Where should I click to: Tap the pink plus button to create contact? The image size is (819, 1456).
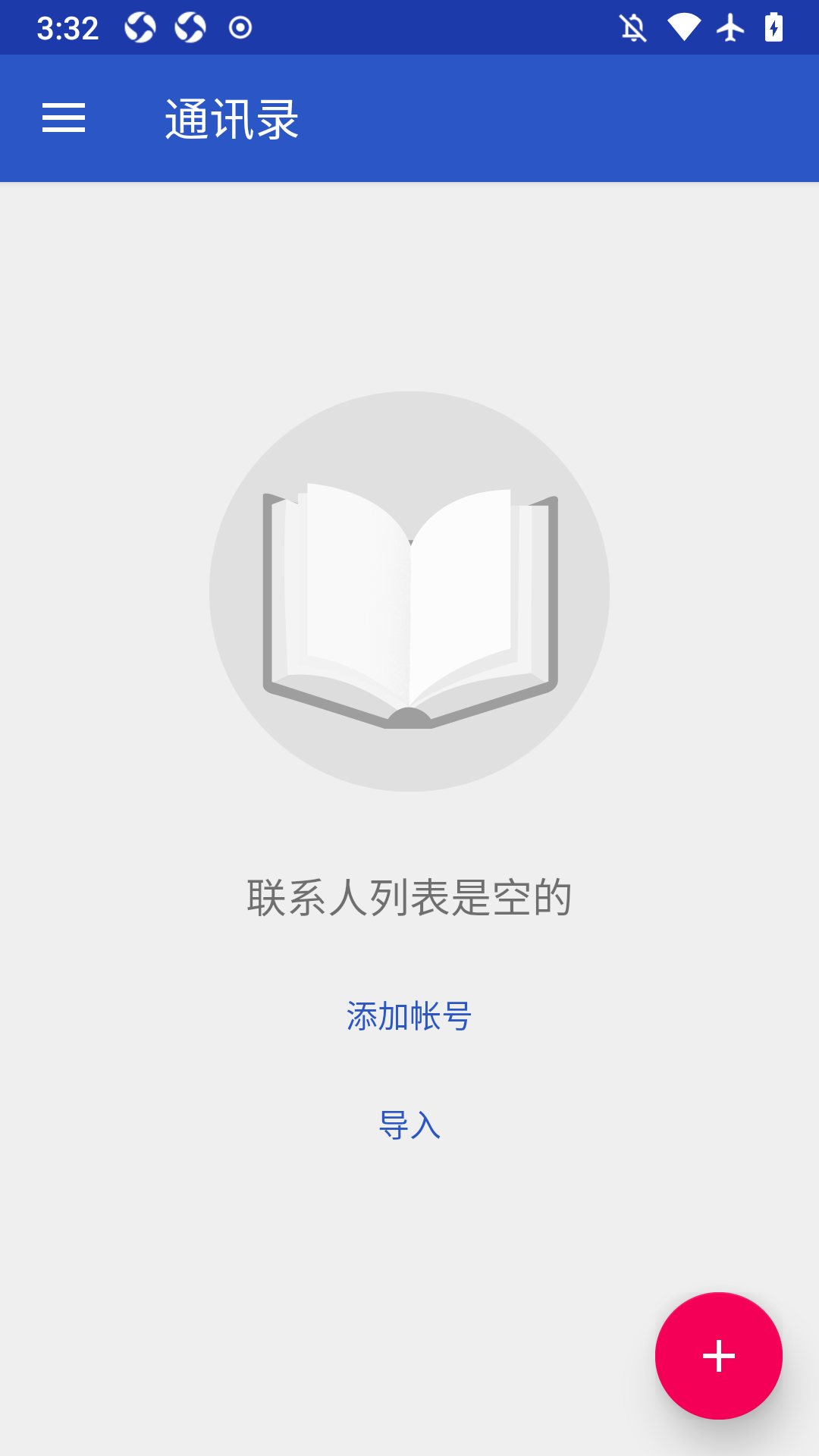[719, 1355]
